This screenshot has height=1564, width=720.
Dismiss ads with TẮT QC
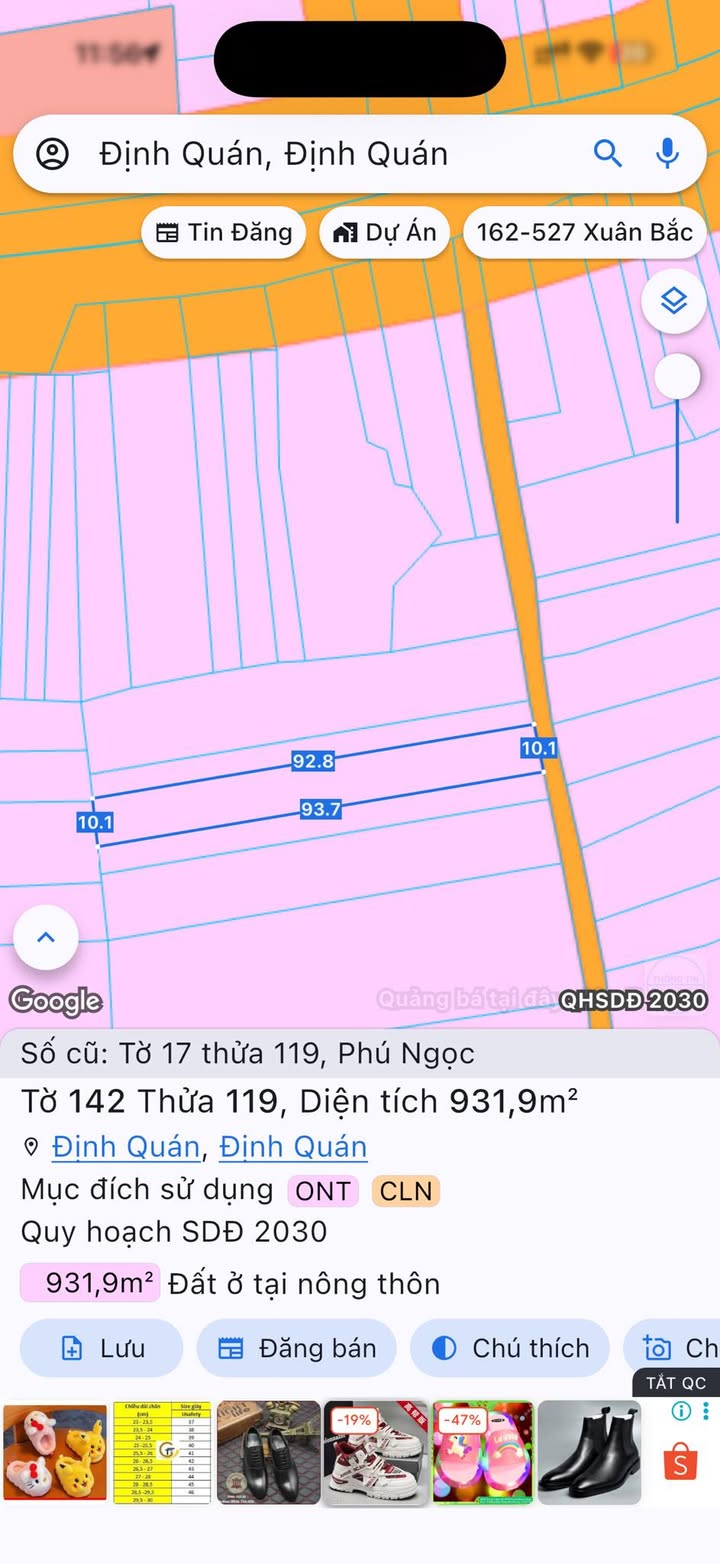tap(676, 1383)
